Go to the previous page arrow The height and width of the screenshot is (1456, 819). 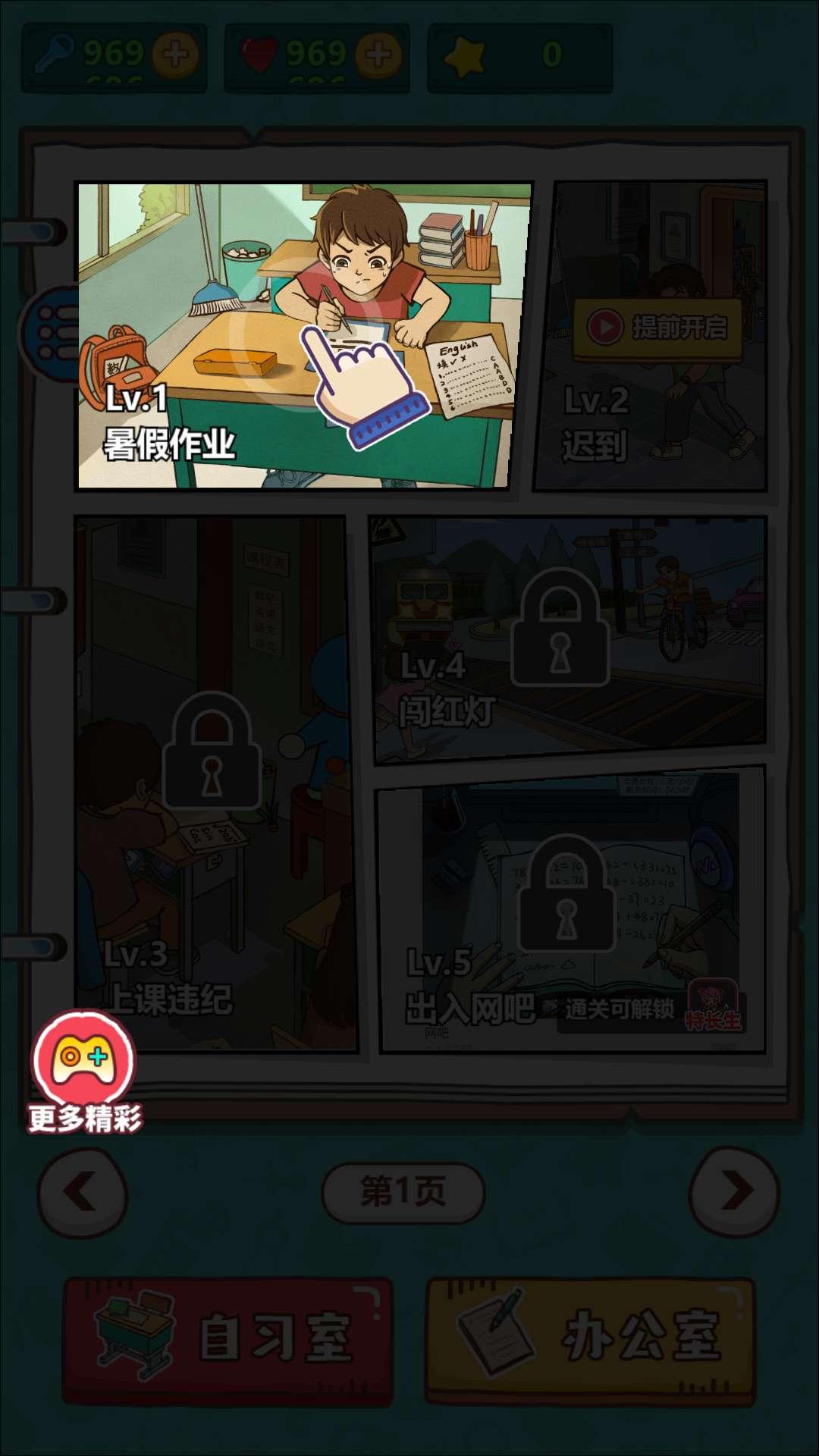click(82, 1192)
